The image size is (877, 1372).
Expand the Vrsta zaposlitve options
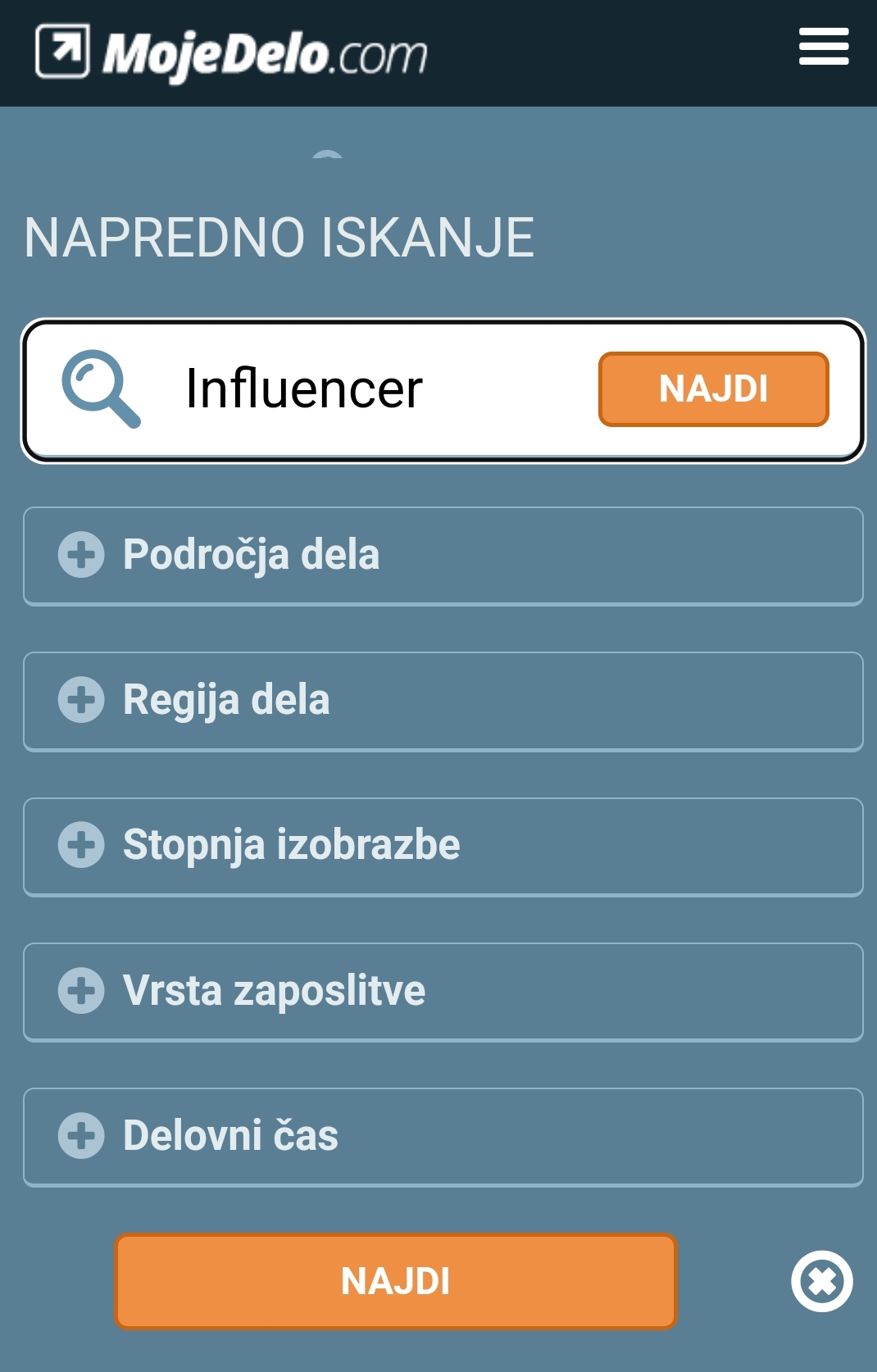(x=443, y=991)
